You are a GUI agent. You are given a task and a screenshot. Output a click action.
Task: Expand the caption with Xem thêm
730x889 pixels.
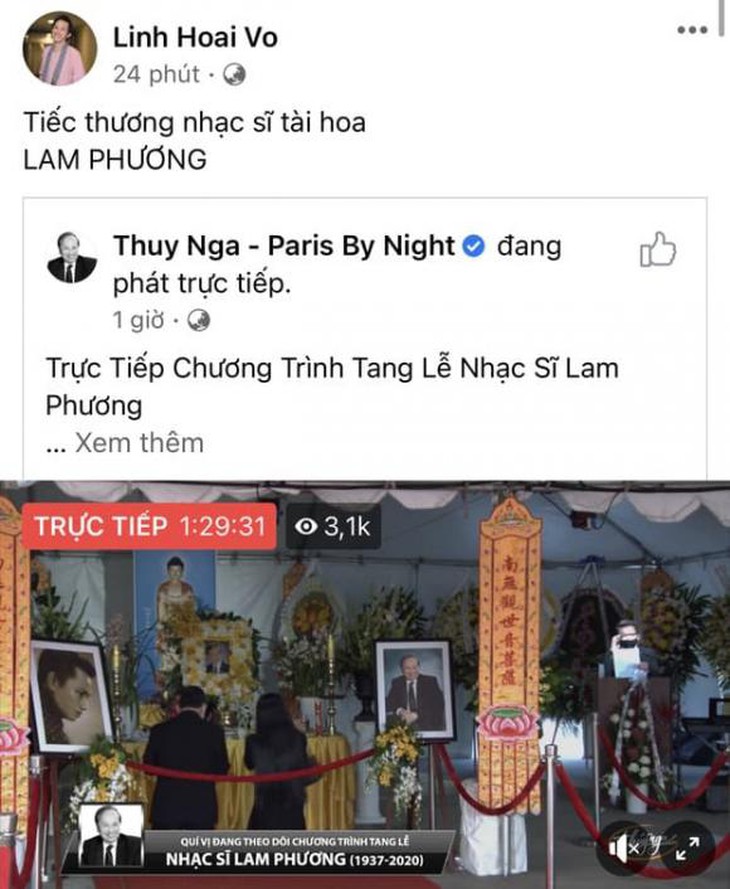(x=138, y=442)
